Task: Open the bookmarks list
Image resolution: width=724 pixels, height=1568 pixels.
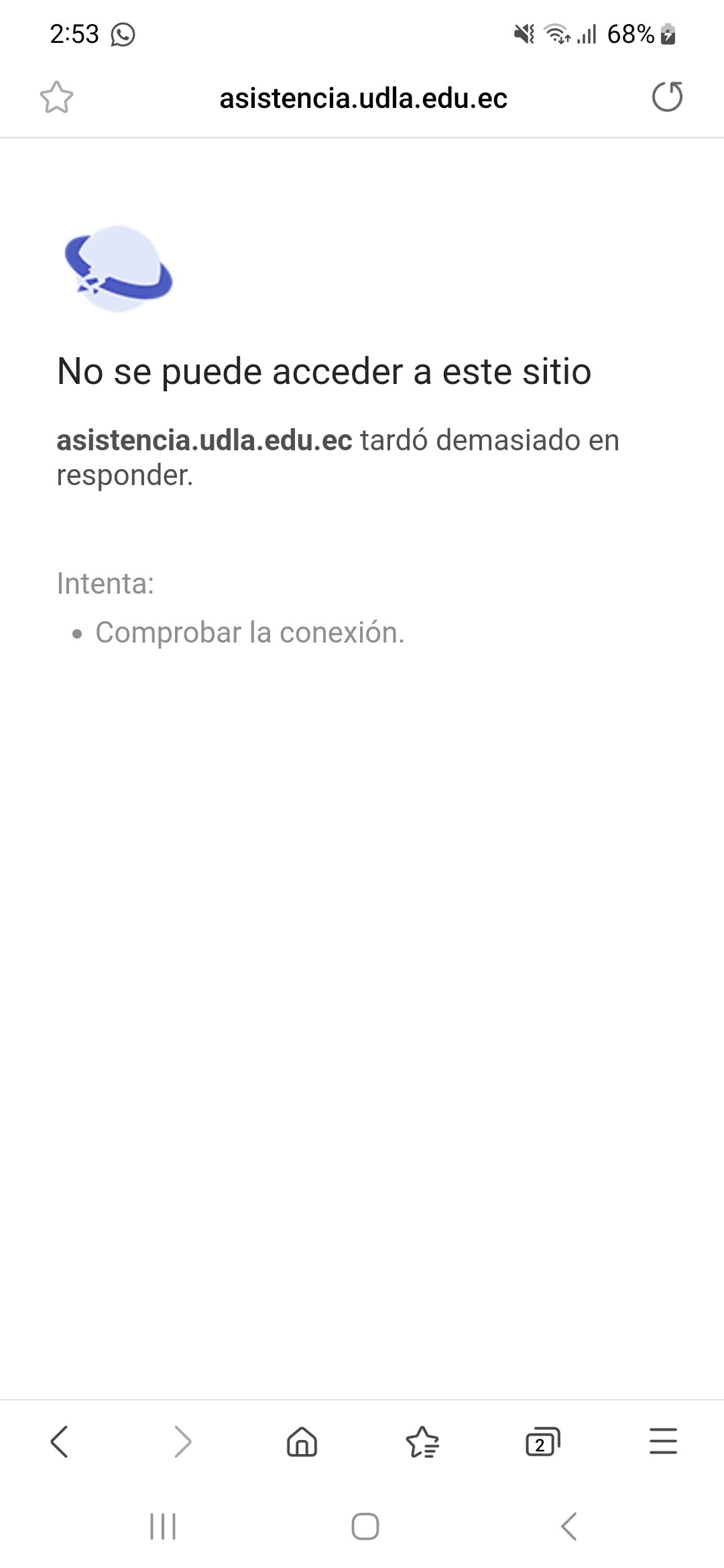Action: (422, 1441)
